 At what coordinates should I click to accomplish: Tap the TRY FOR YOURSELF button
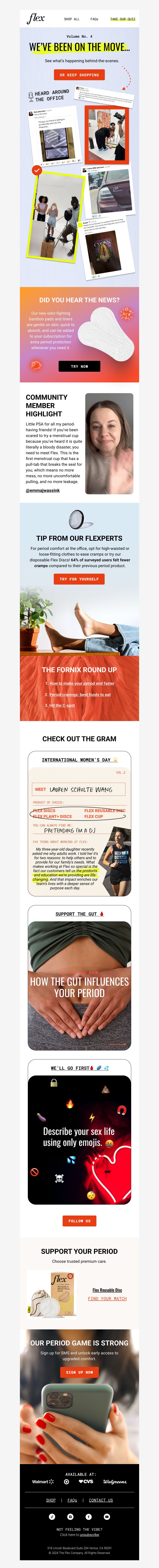[79, 579]
